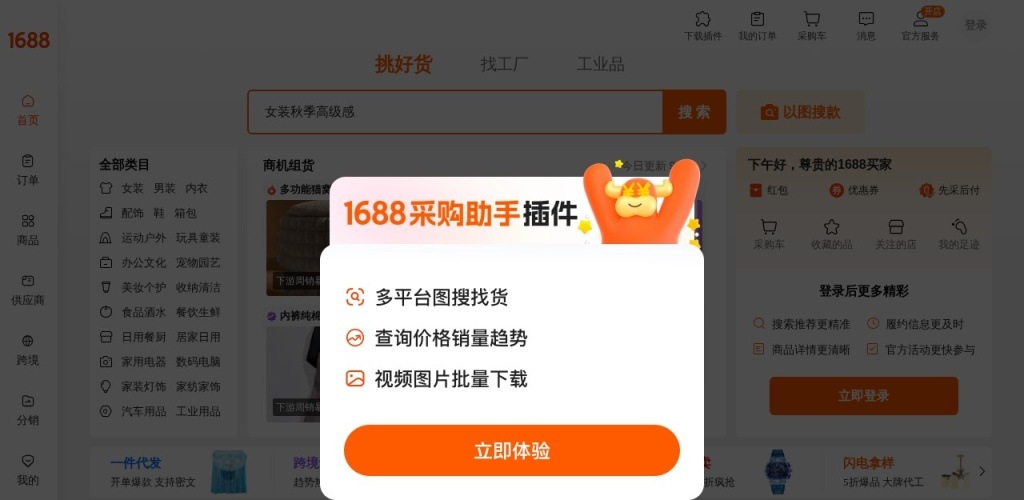Tap the 立即体验 button in the popup
Viewport: 1024px width, 500px height.
pos(511,450)
